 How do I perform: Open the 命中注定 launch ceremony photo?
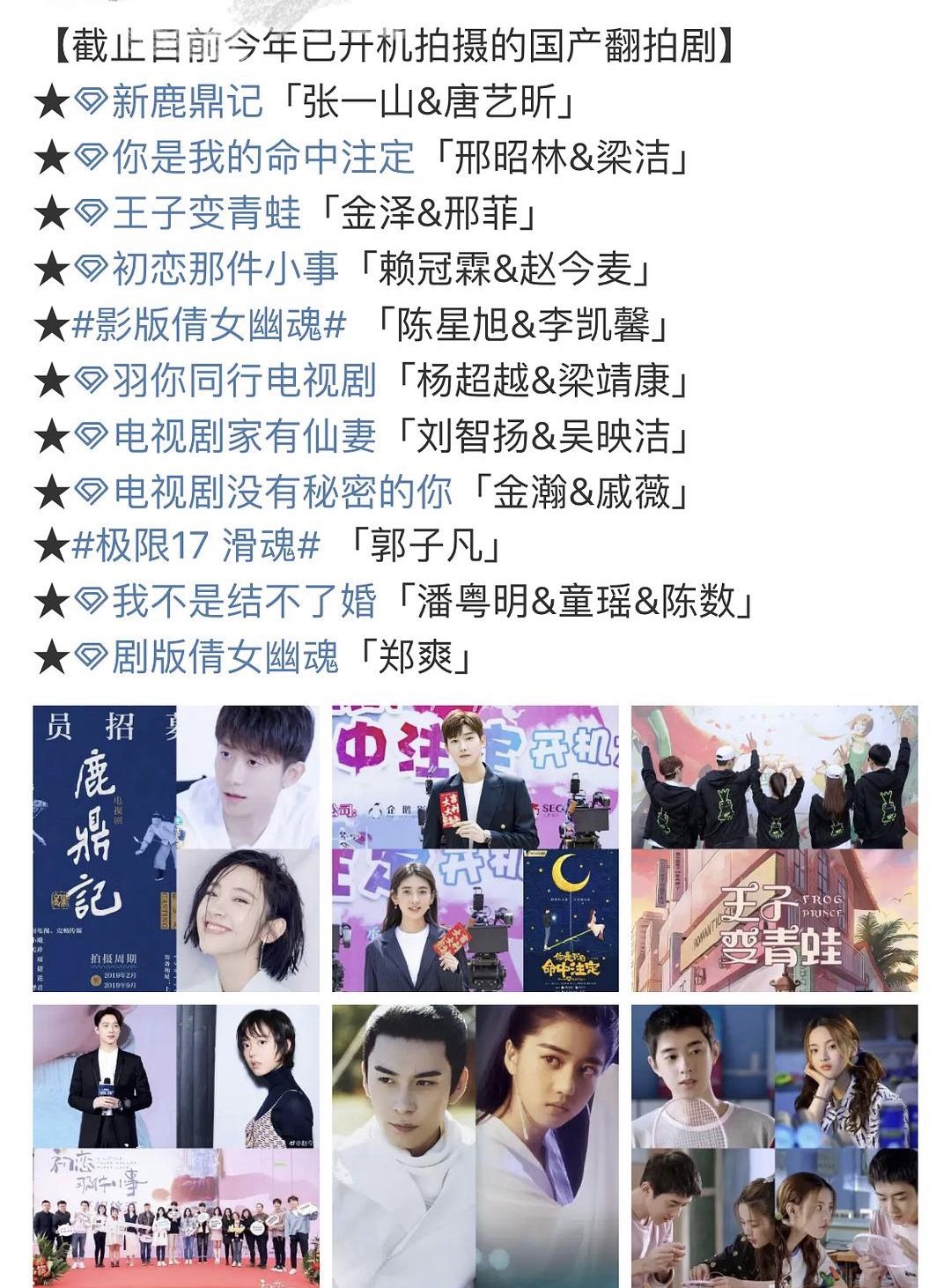tap(475, 848)
